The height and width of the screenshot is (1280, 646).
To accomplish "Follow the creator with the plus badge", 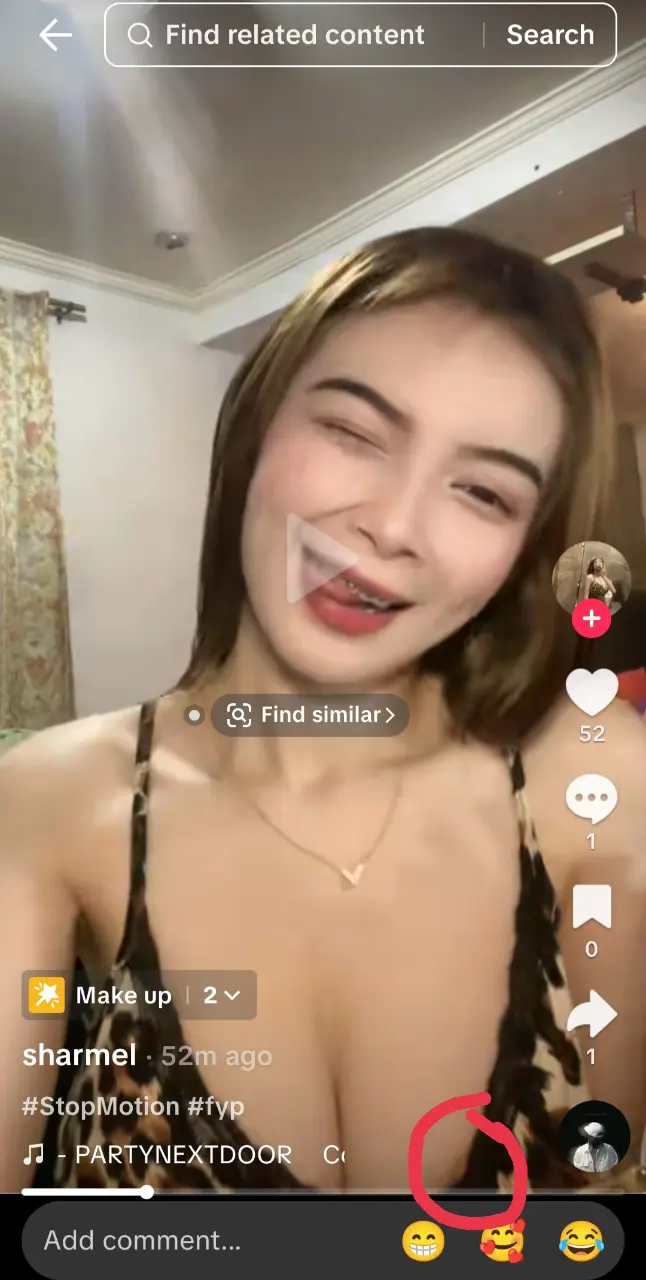I will click(x=591, y=619).
